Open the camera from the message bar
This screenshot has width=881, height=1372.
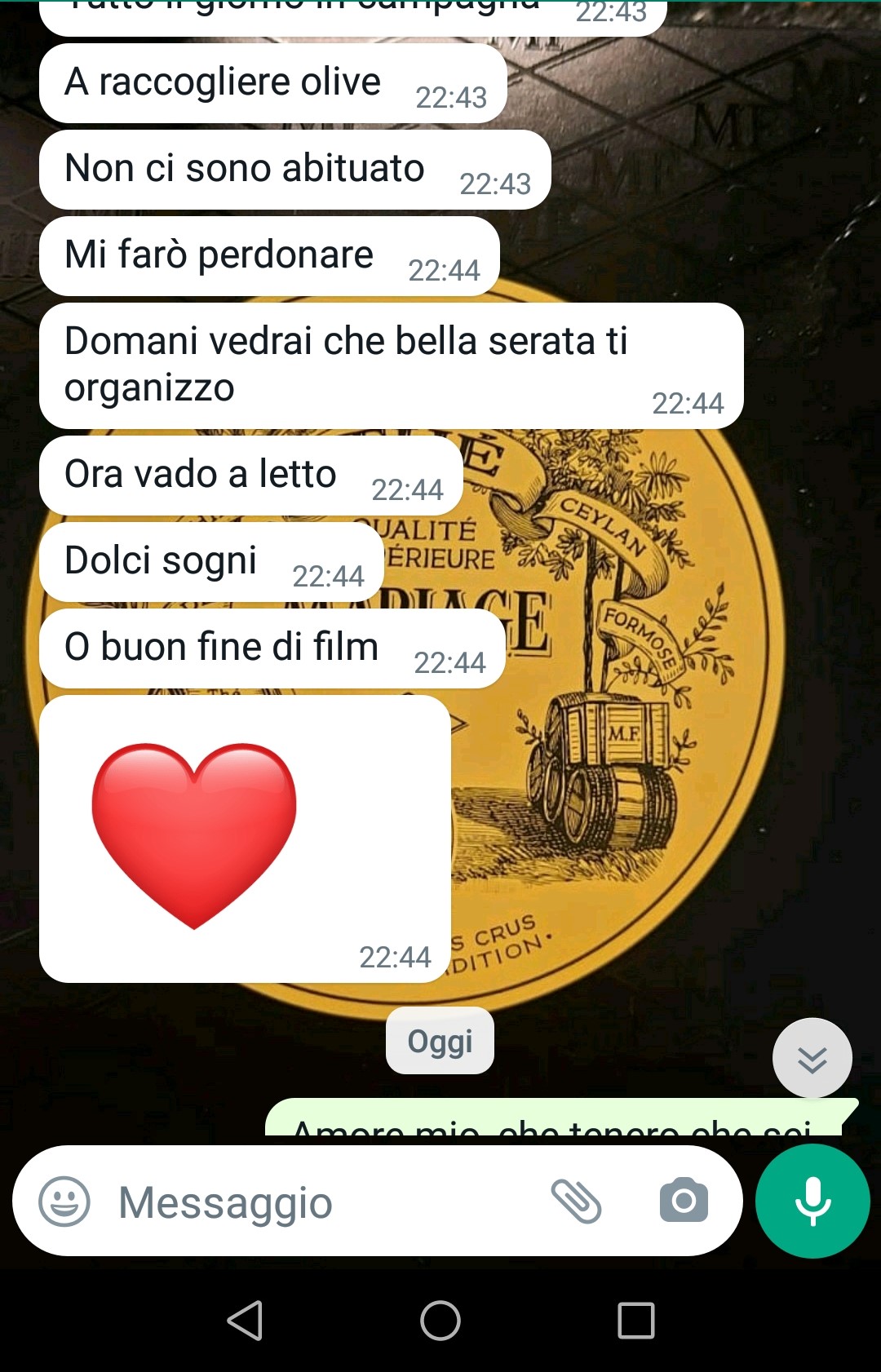[684, 1200]
